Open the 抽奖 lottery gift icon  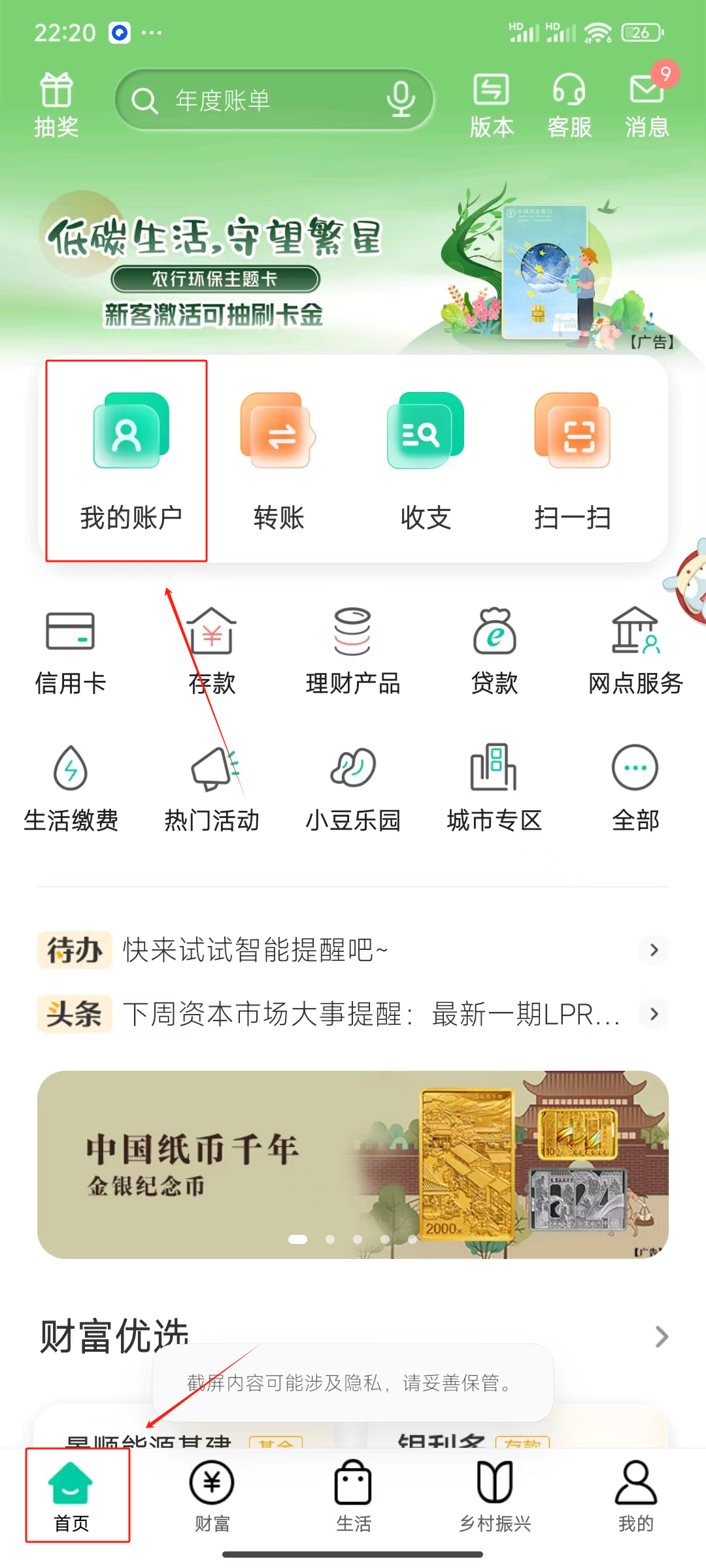pyautogui.click(x=56, y=105)
